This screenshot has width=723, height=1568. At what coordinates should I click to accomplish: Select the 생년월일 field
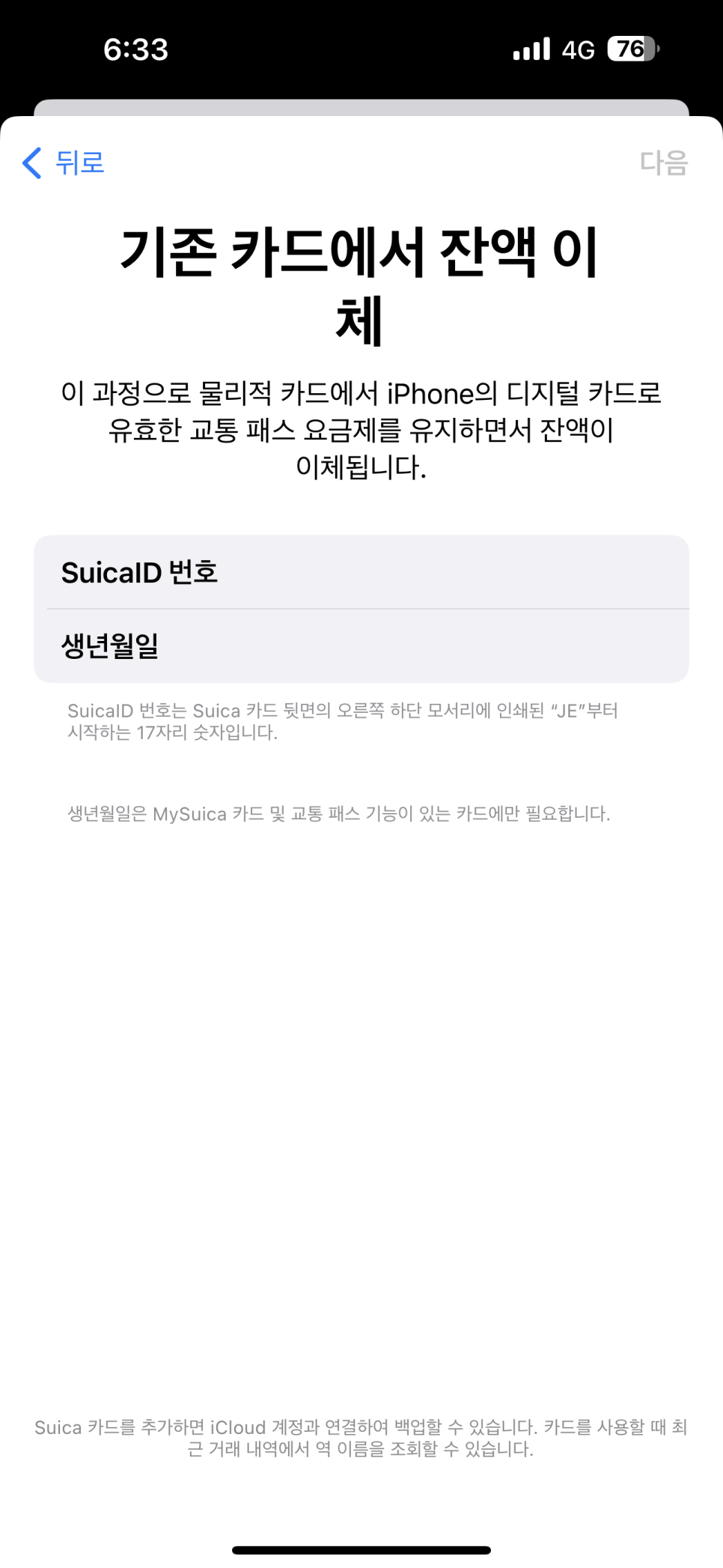click(x=361, y=645)
